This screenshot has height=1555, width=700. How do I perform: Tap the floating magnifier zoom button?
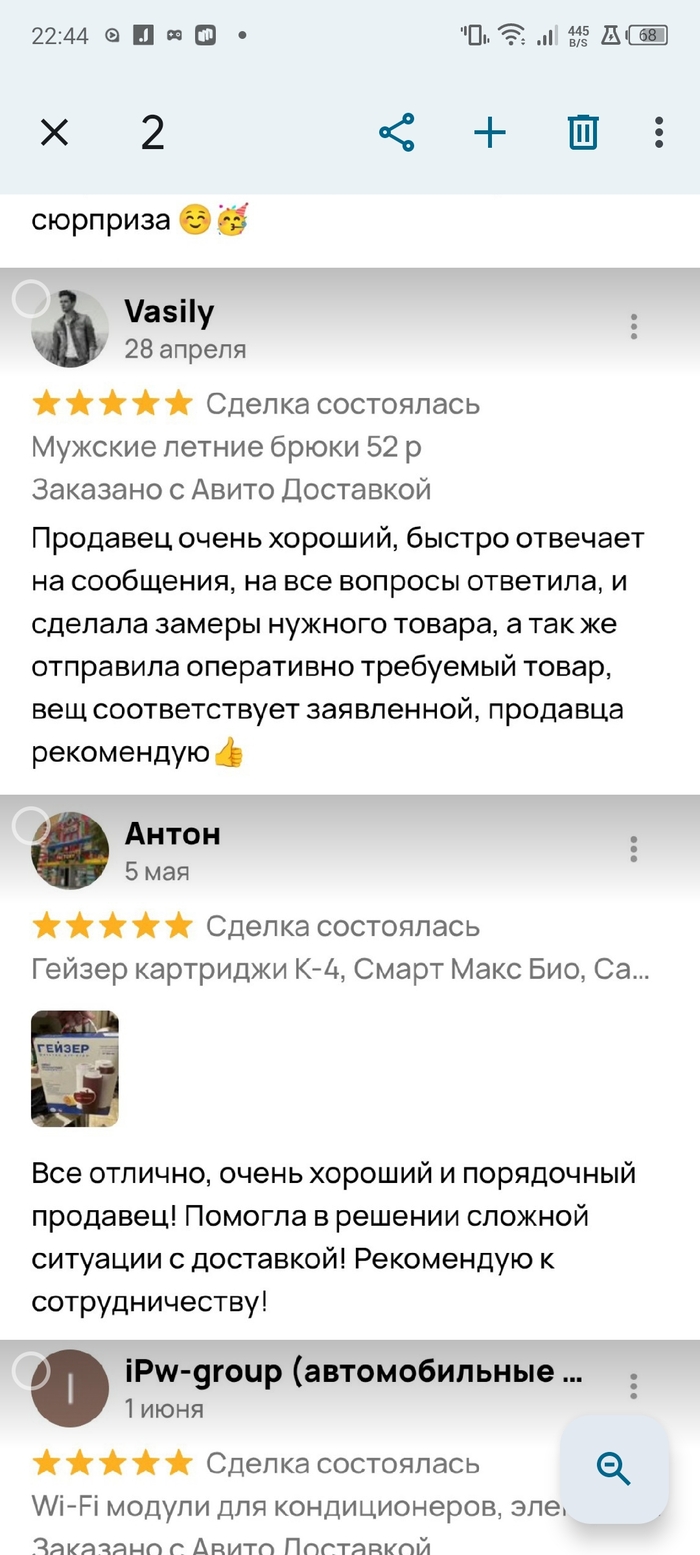click(613, 1467)
